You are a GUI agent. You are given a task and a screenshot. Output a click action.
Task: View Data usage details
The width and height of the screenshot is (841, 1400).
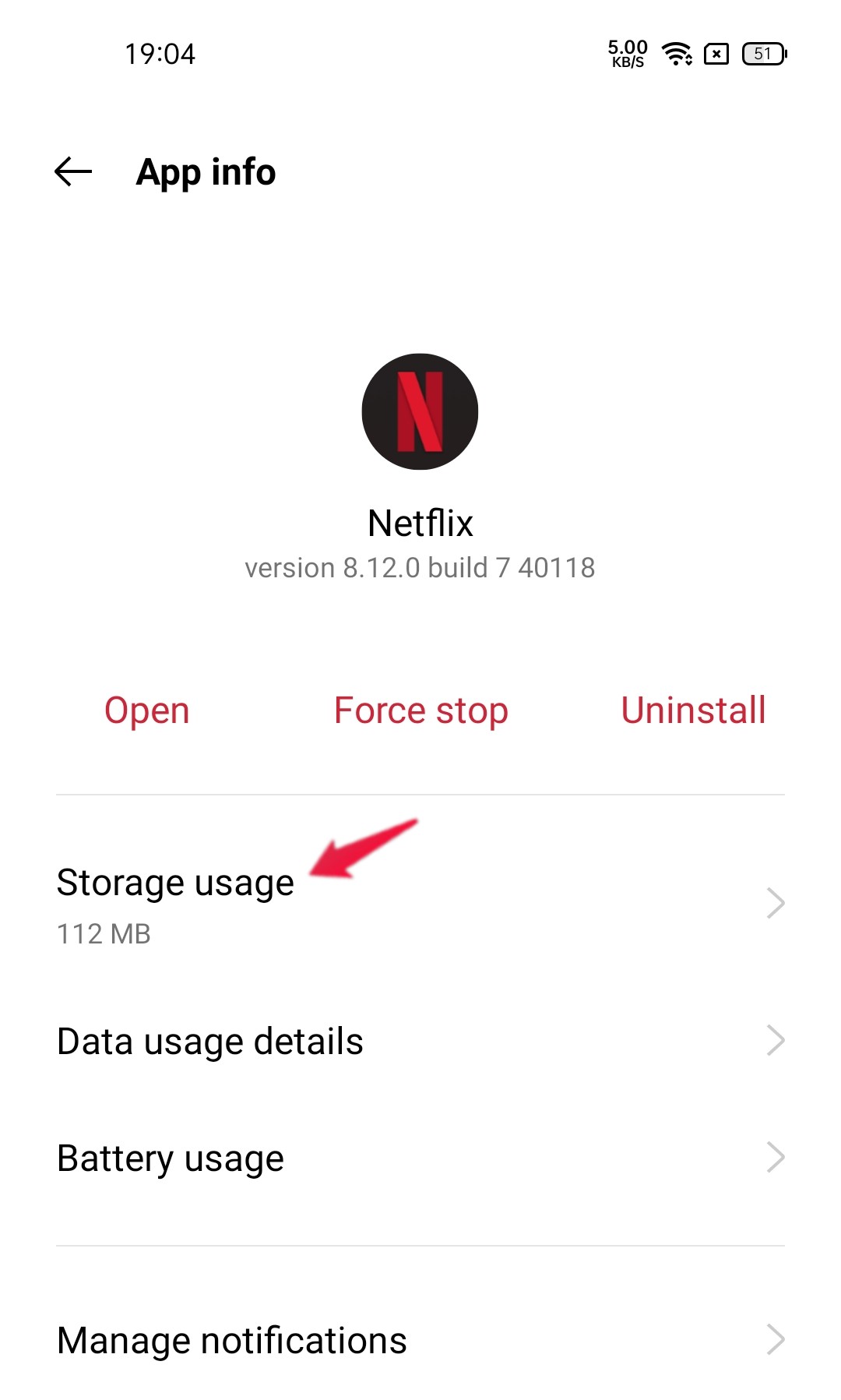420,1042
